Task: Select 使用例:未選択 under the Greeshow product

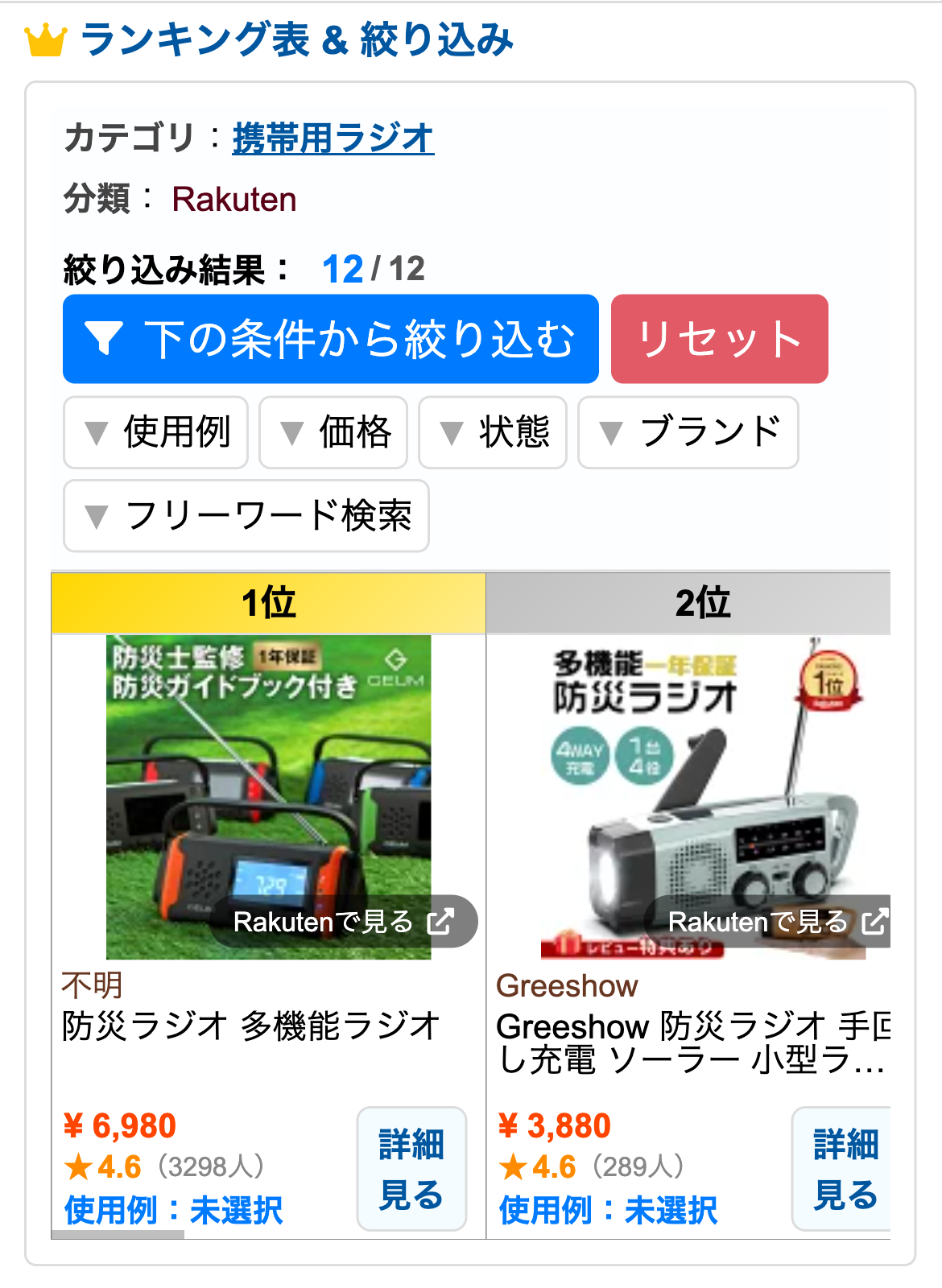Action: point(609,1210)
